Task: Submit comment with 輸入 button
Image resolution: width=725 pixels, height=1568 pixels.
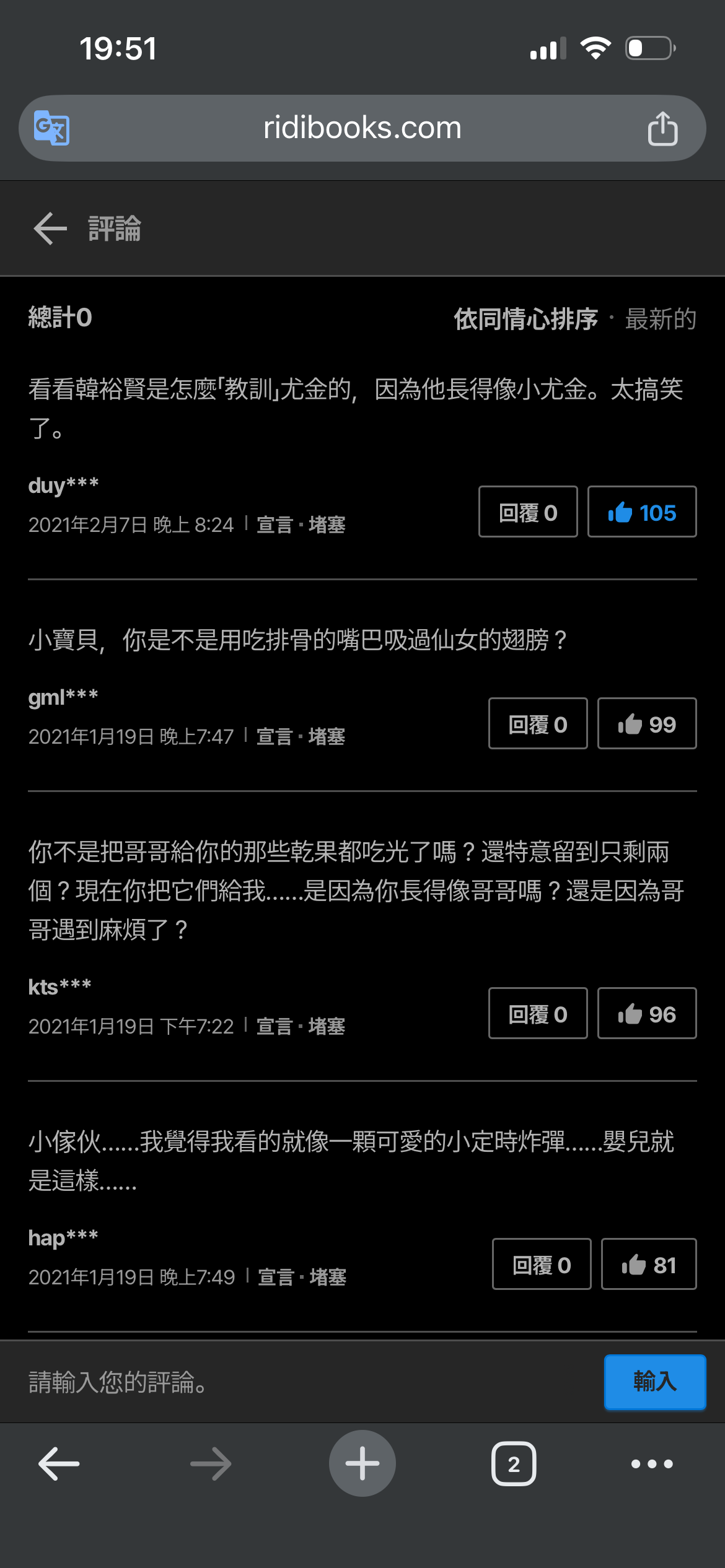Action: pyautogui.click(x=654, y=1382)
